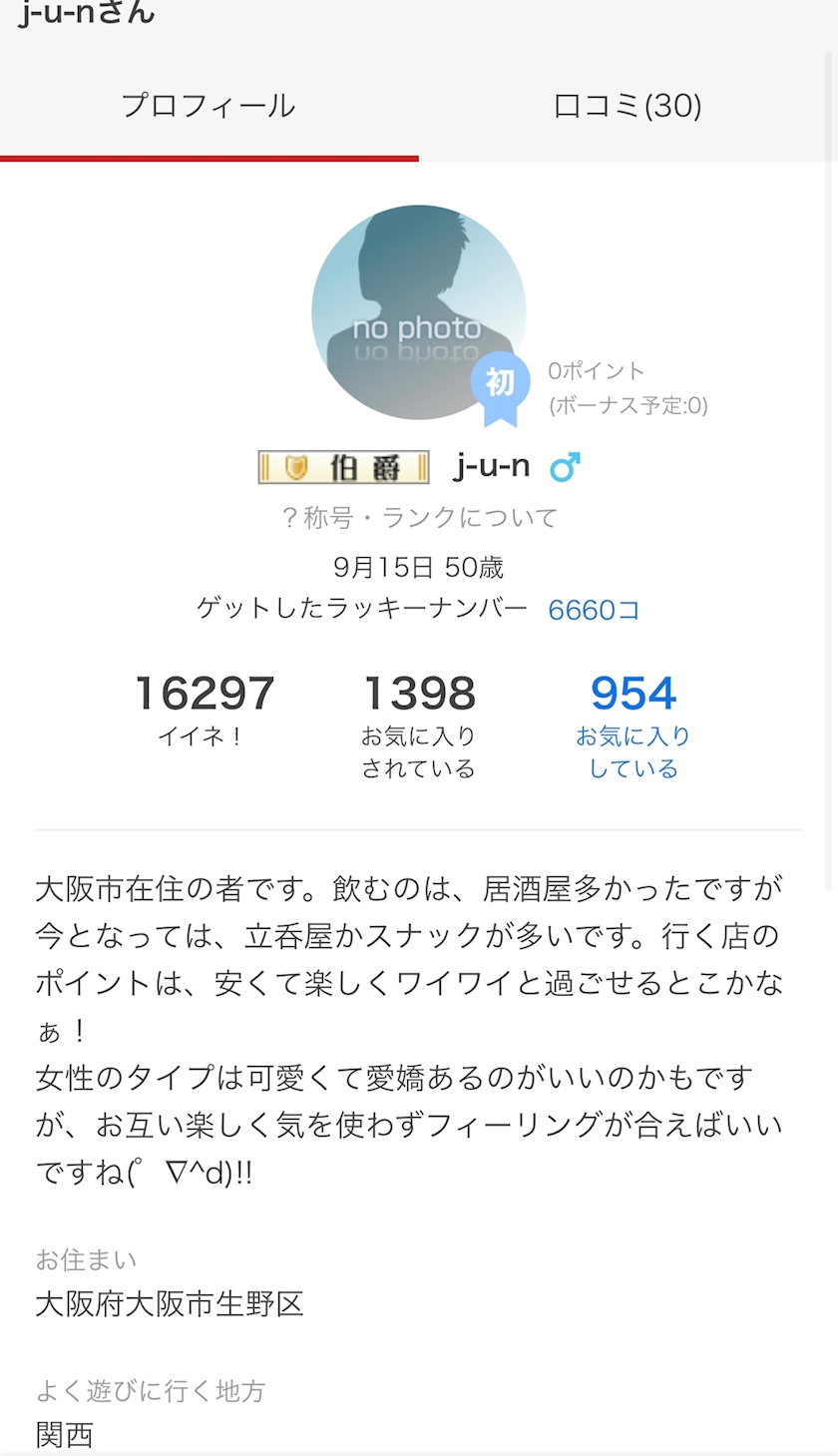The image size is (838, 1456).
Task: Tap the no photo profile picture
Action: [419, 312]
